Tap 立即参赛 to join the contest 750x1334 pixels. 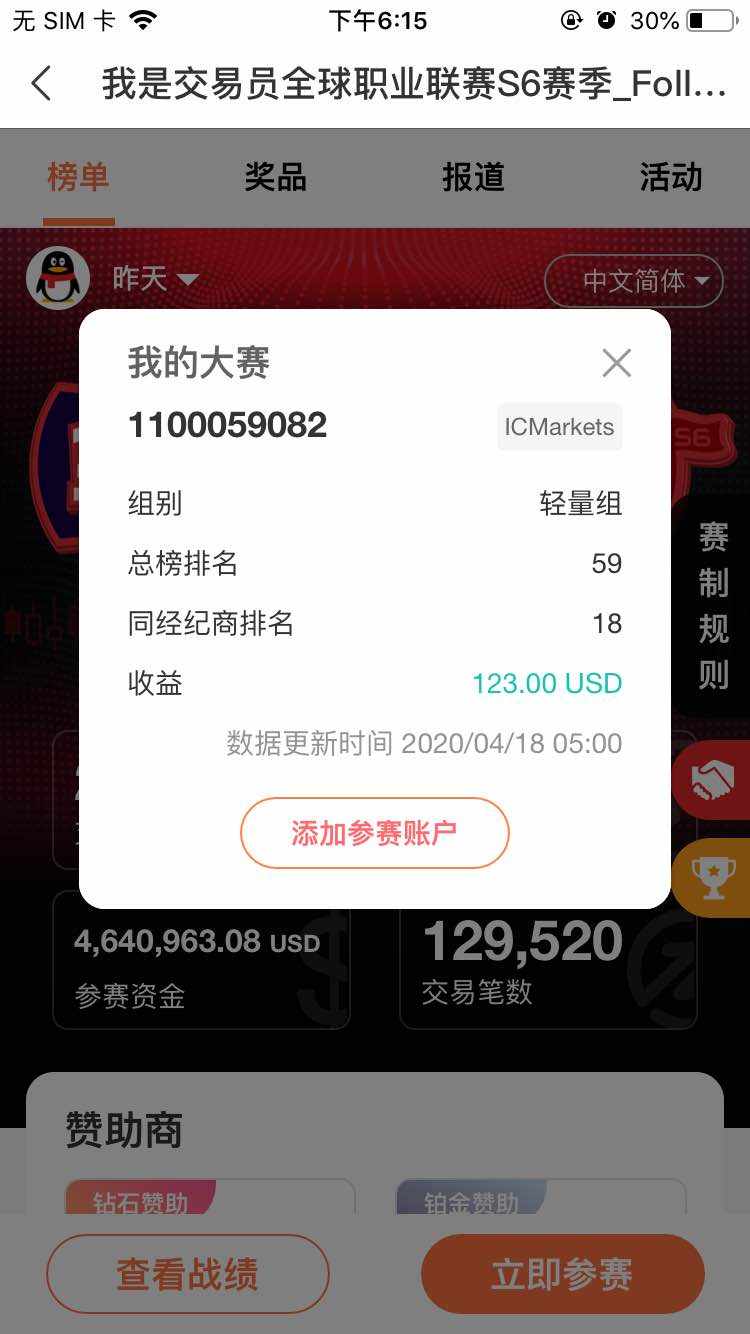pyautogui.click(x=562, y=1274)
